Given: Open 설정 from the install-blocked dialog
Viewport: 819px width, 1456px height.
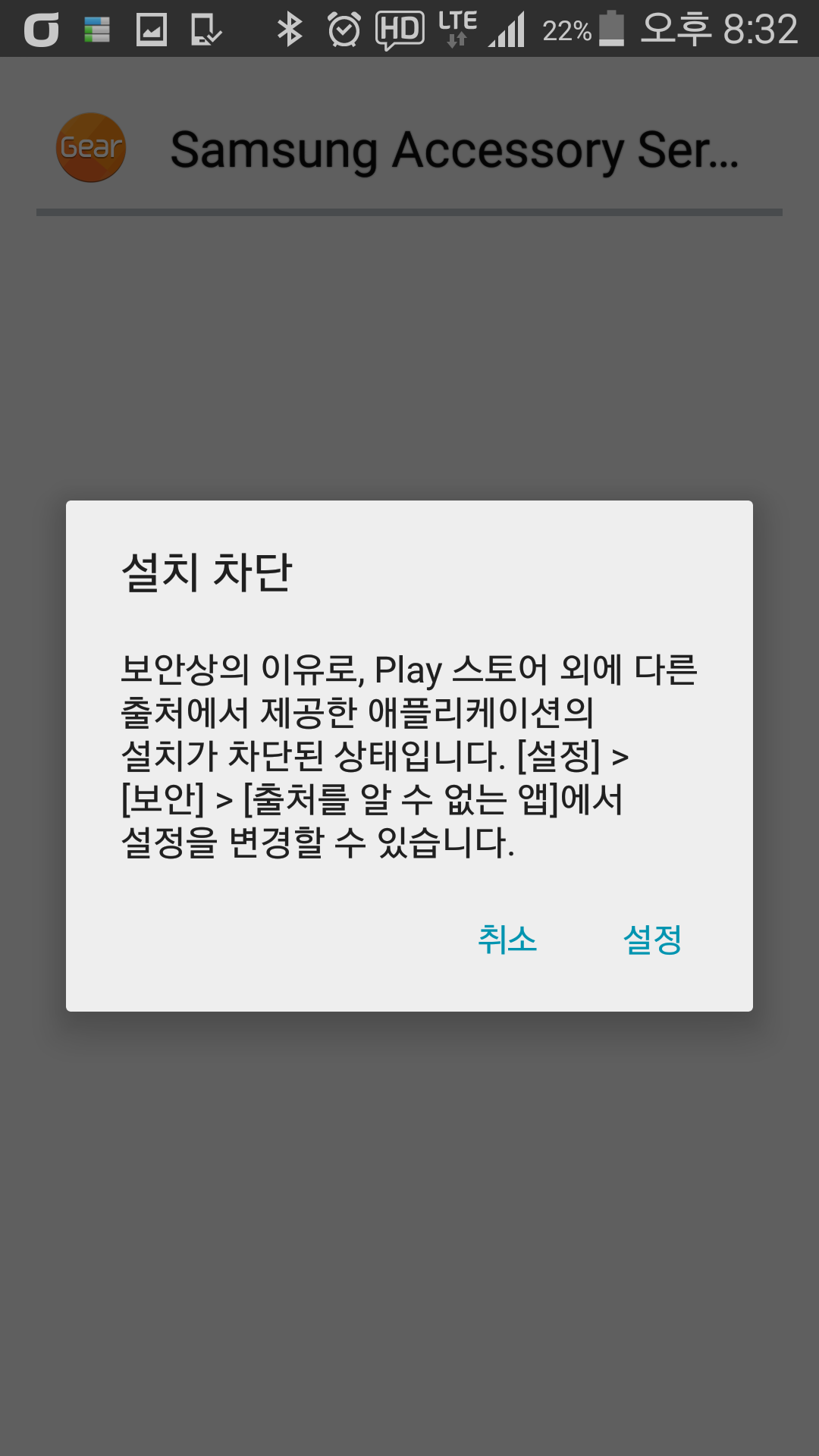Looking at the screenshot, I should [x=652, y=940].
